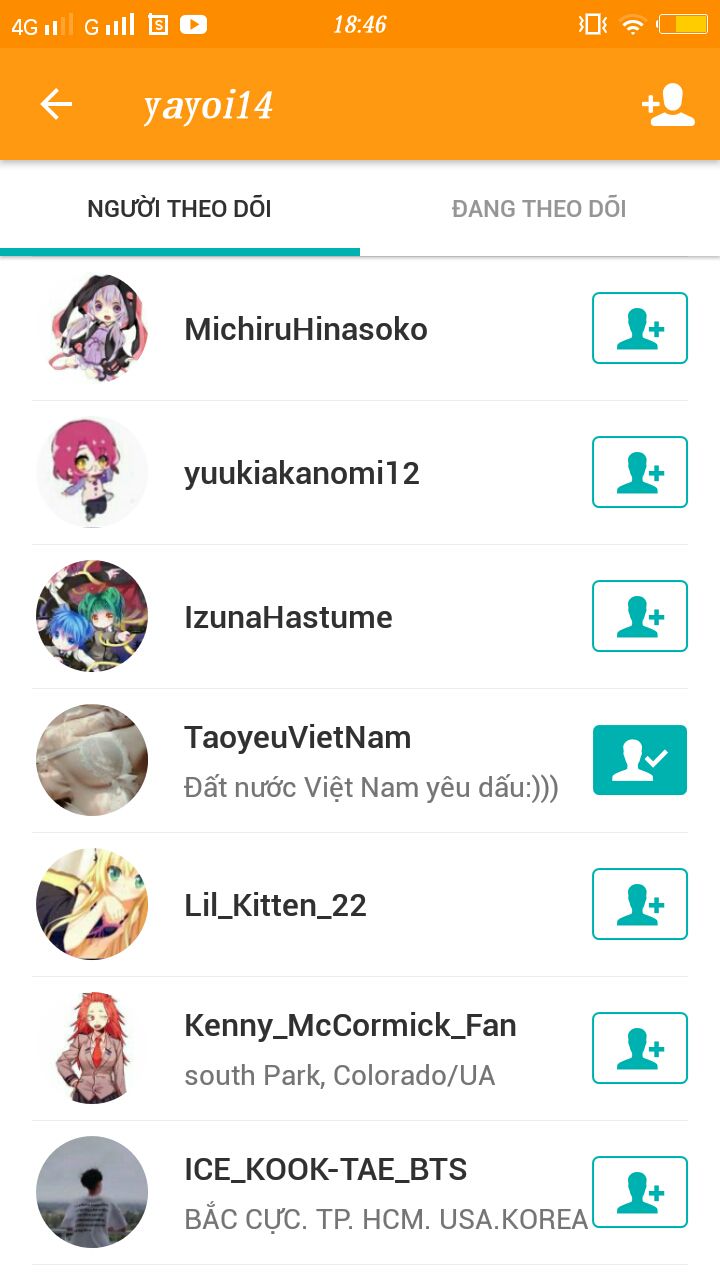Follow Lil_Kitten_22
Screen dimensions: 720x1280
[639, 904]
